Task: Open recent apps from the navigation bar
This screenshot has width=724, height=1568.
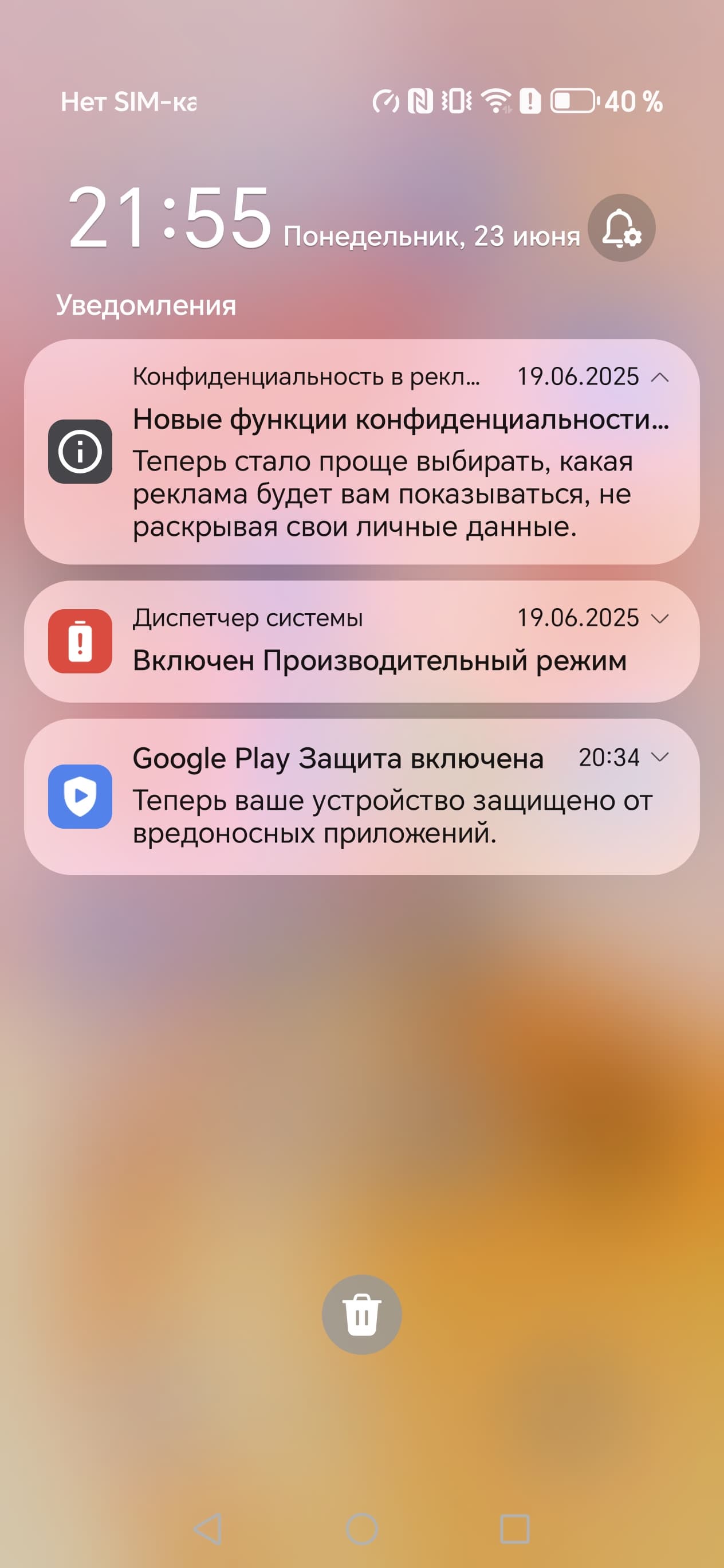Action: (515, 1528)
